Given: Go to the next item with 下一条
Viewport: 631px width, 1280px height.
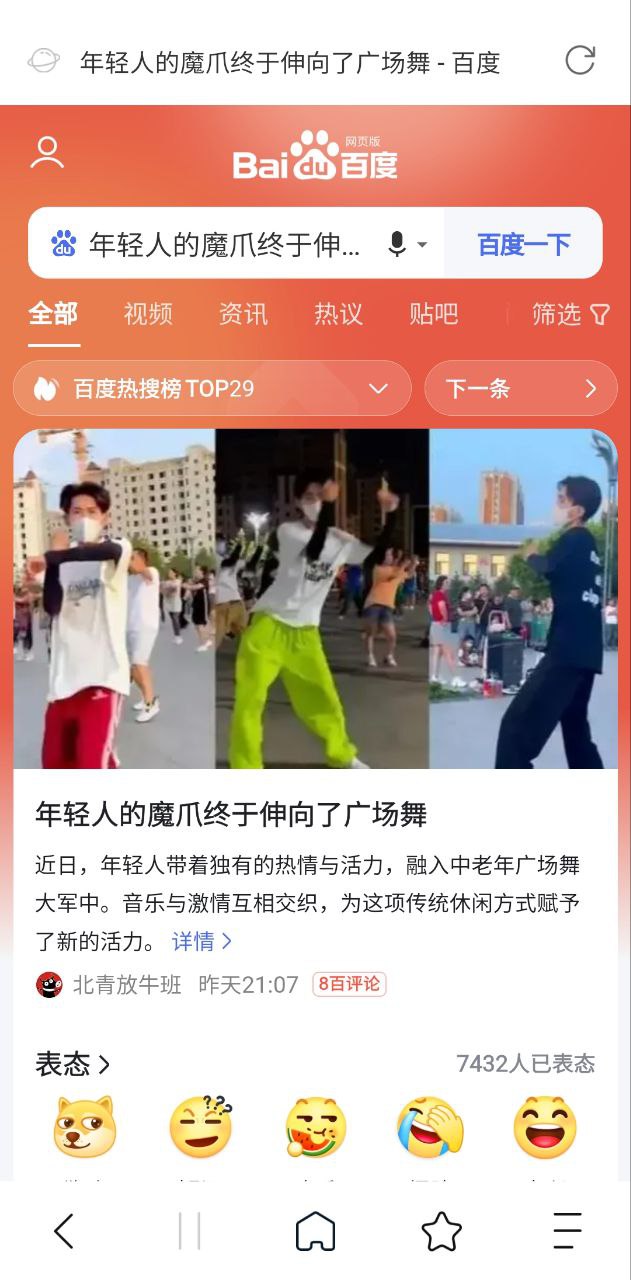Looking at the screenshot, I should click(520, 388).
